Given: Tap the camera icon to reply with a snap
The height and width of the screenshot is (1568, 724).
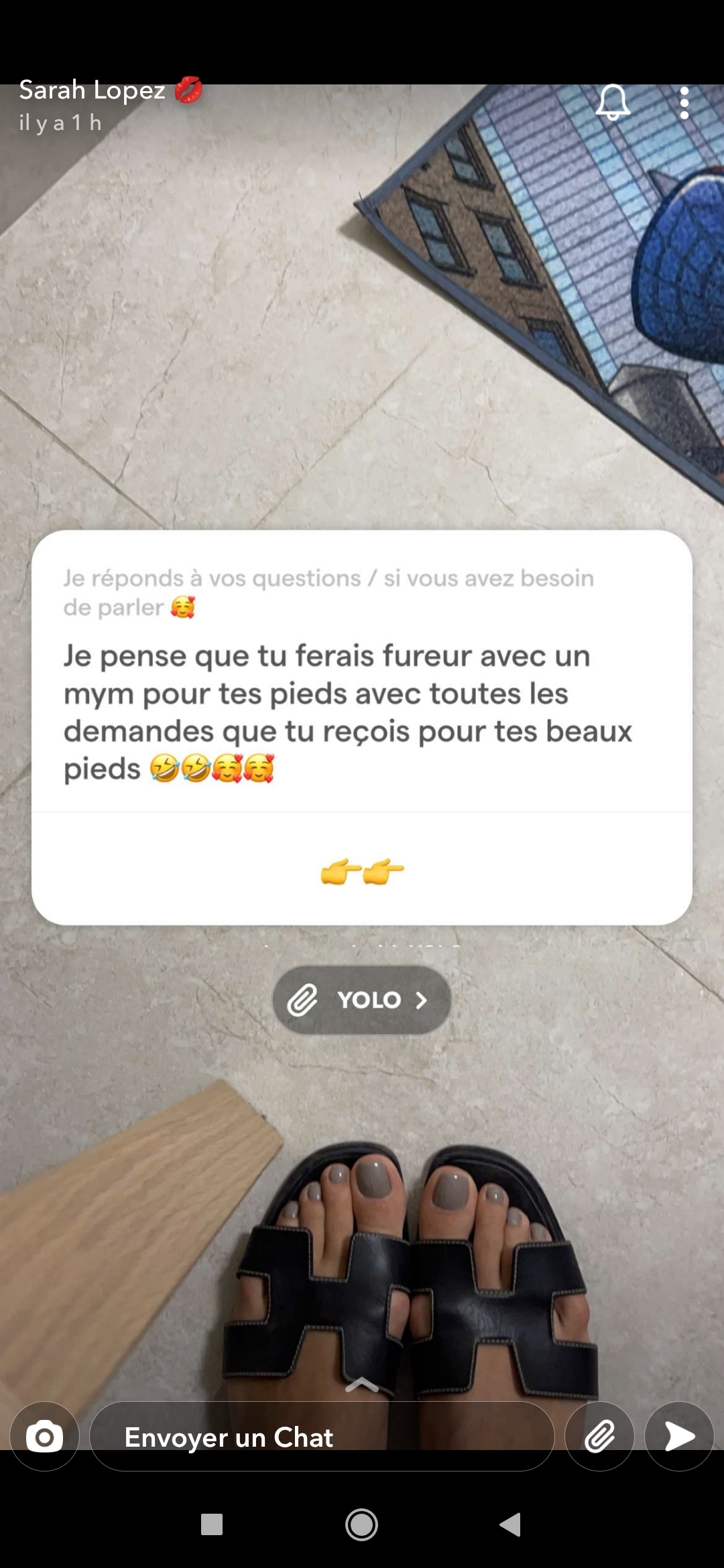Looking at the screenshot, I should (x=45, y=1437).
